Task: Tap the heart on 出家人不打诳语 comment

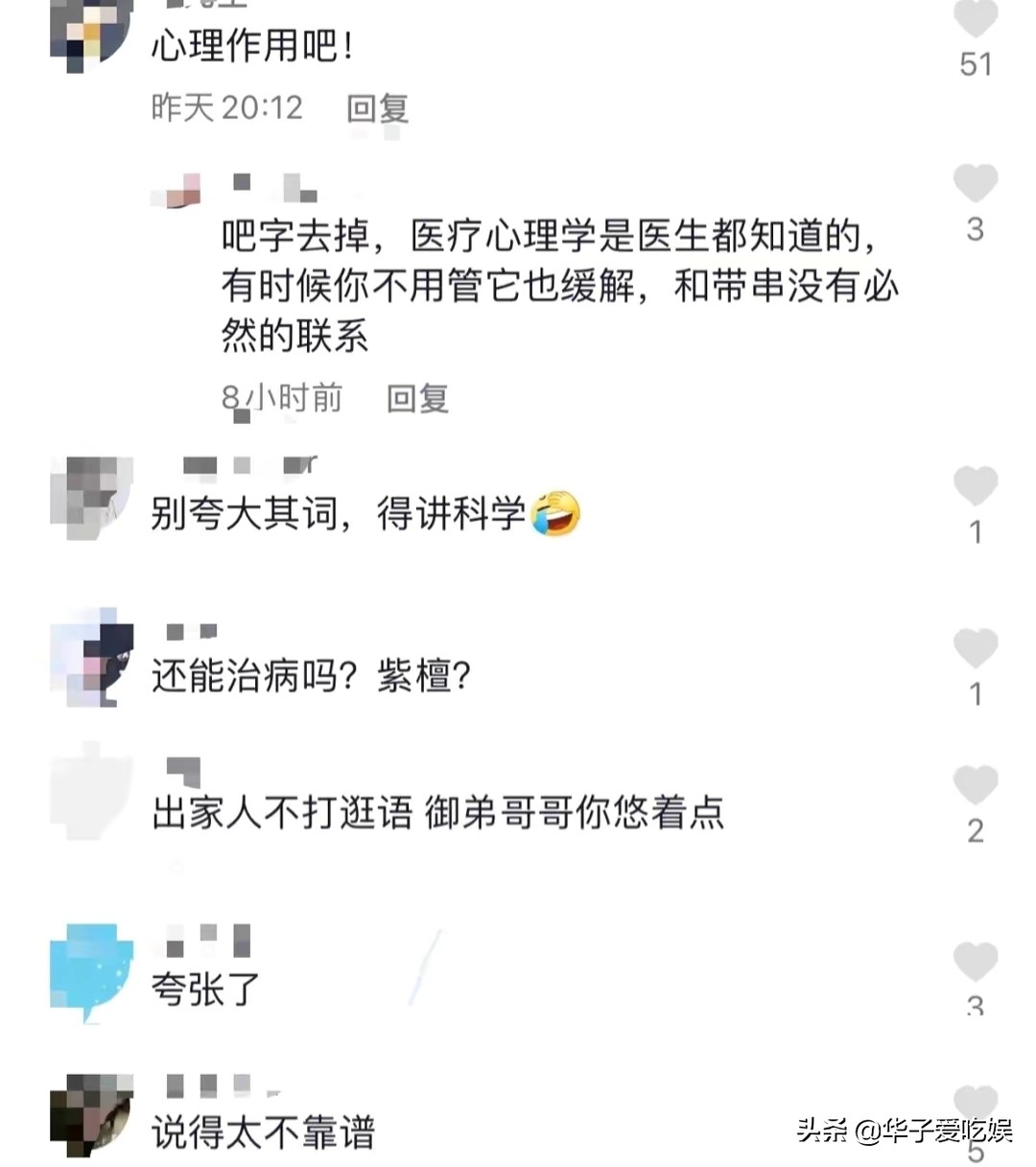Action: pos(977,786)
